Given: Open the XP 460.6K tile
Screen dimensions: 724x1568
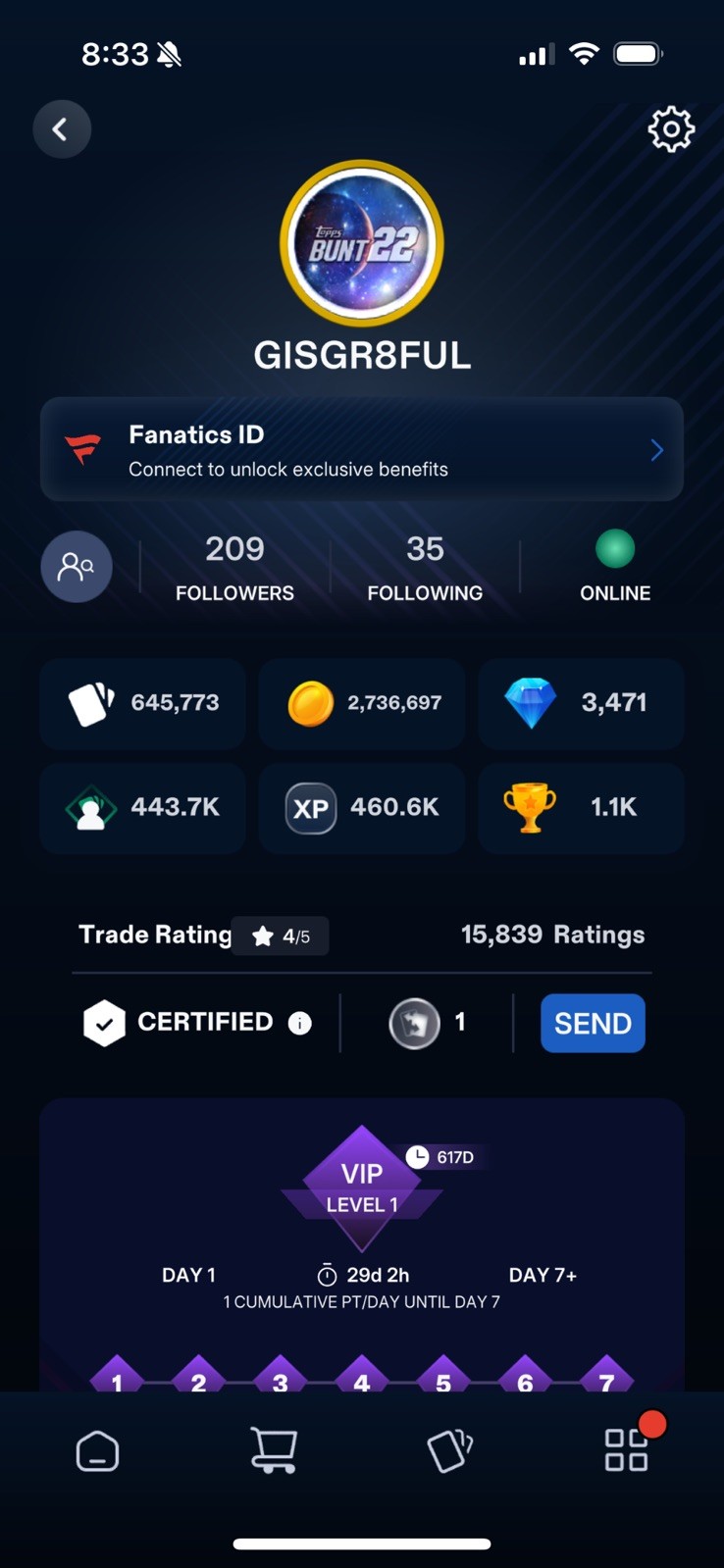Looking at the screenshot, I should point(362,808).
